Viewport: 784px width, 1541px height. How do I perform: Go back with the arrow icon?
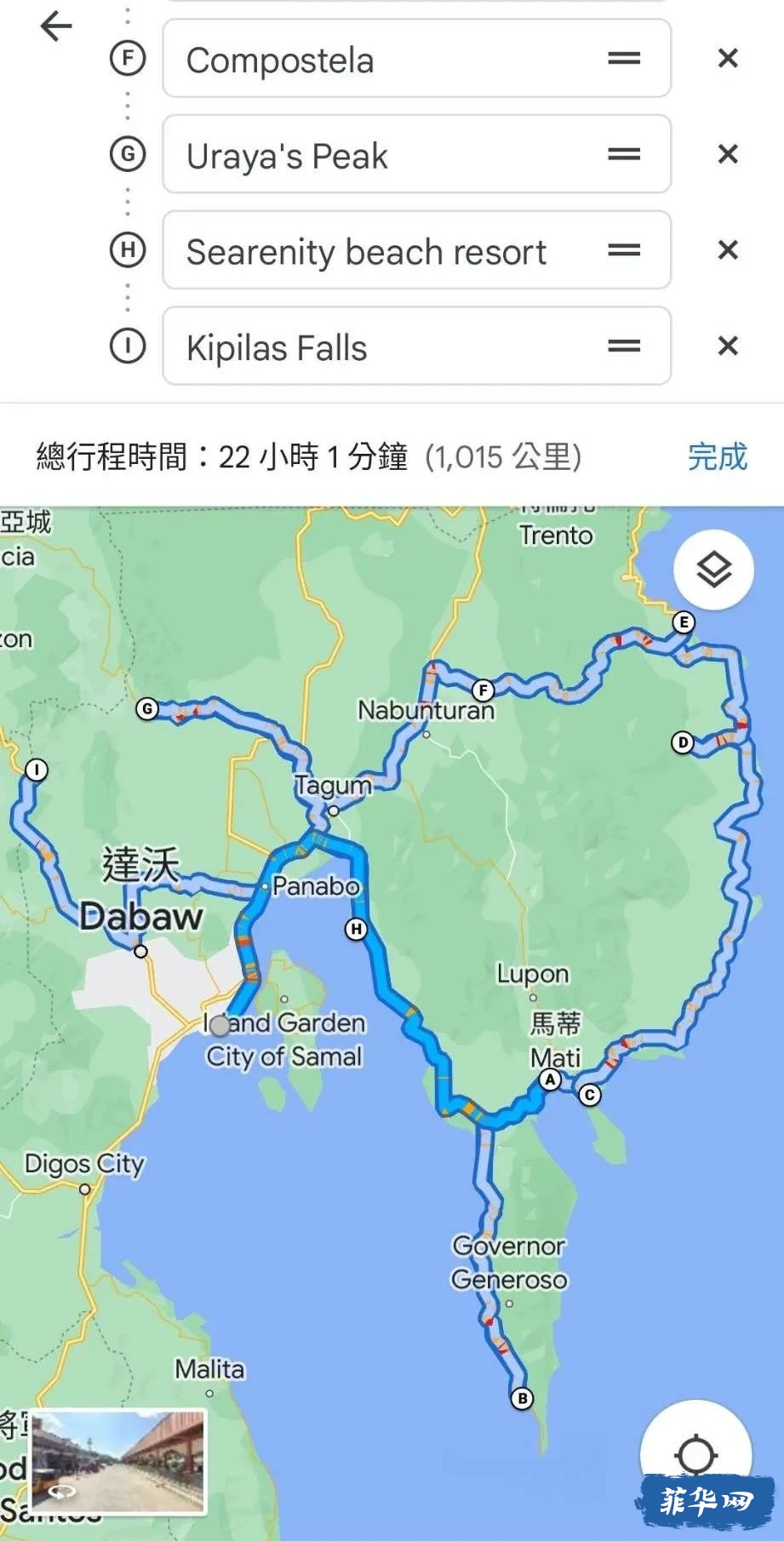click(x=56, y=26)
